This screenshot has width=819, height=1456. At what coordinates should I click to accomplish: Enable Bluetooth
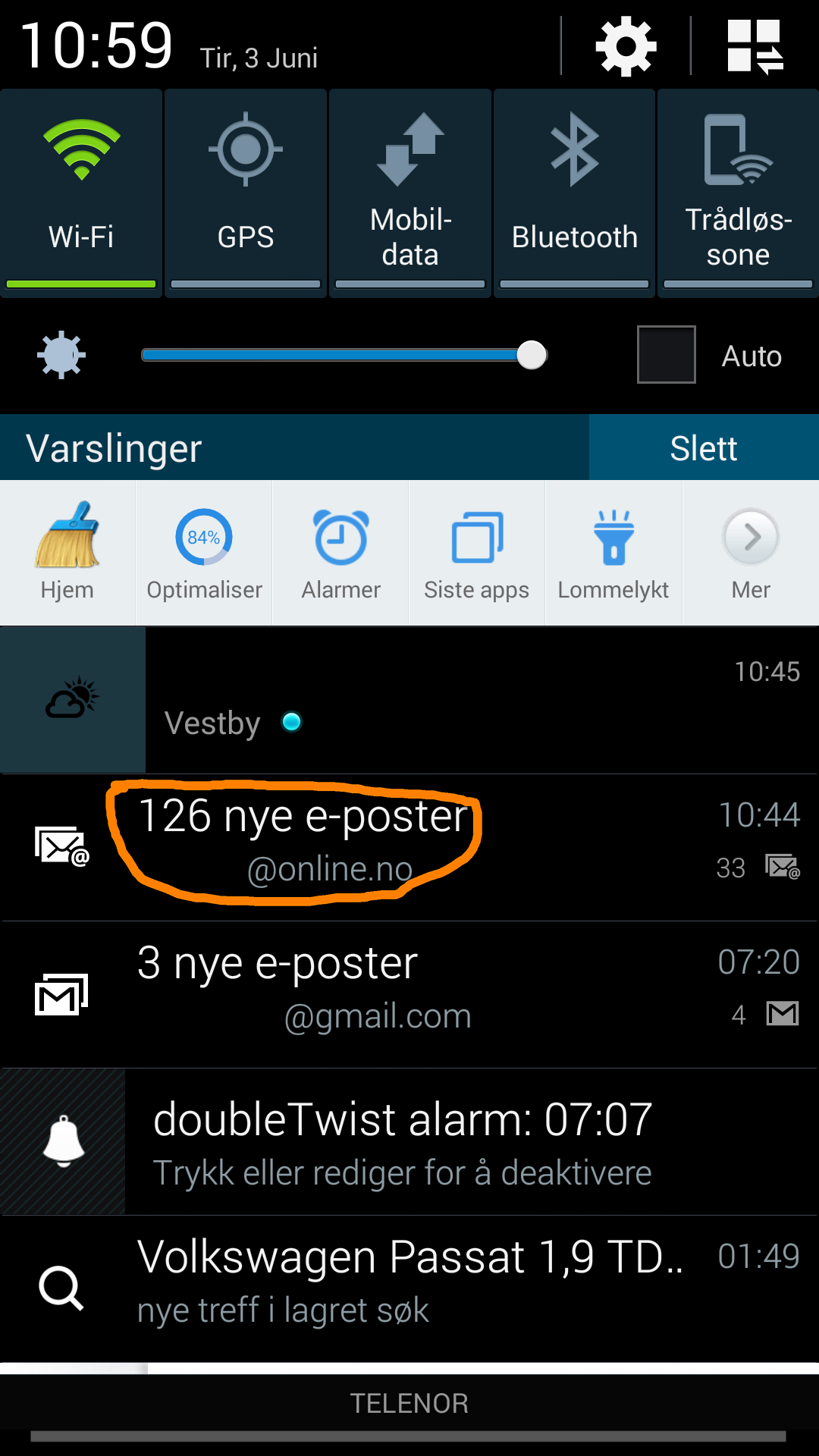click(x=575, y=193)
